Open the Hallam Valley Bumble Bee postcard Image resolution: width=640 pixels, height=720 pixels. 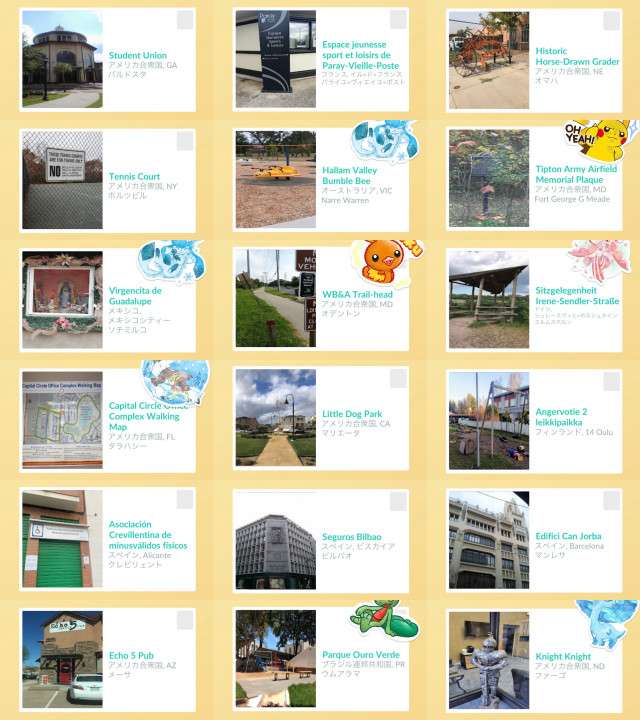[x=321, y=180]
